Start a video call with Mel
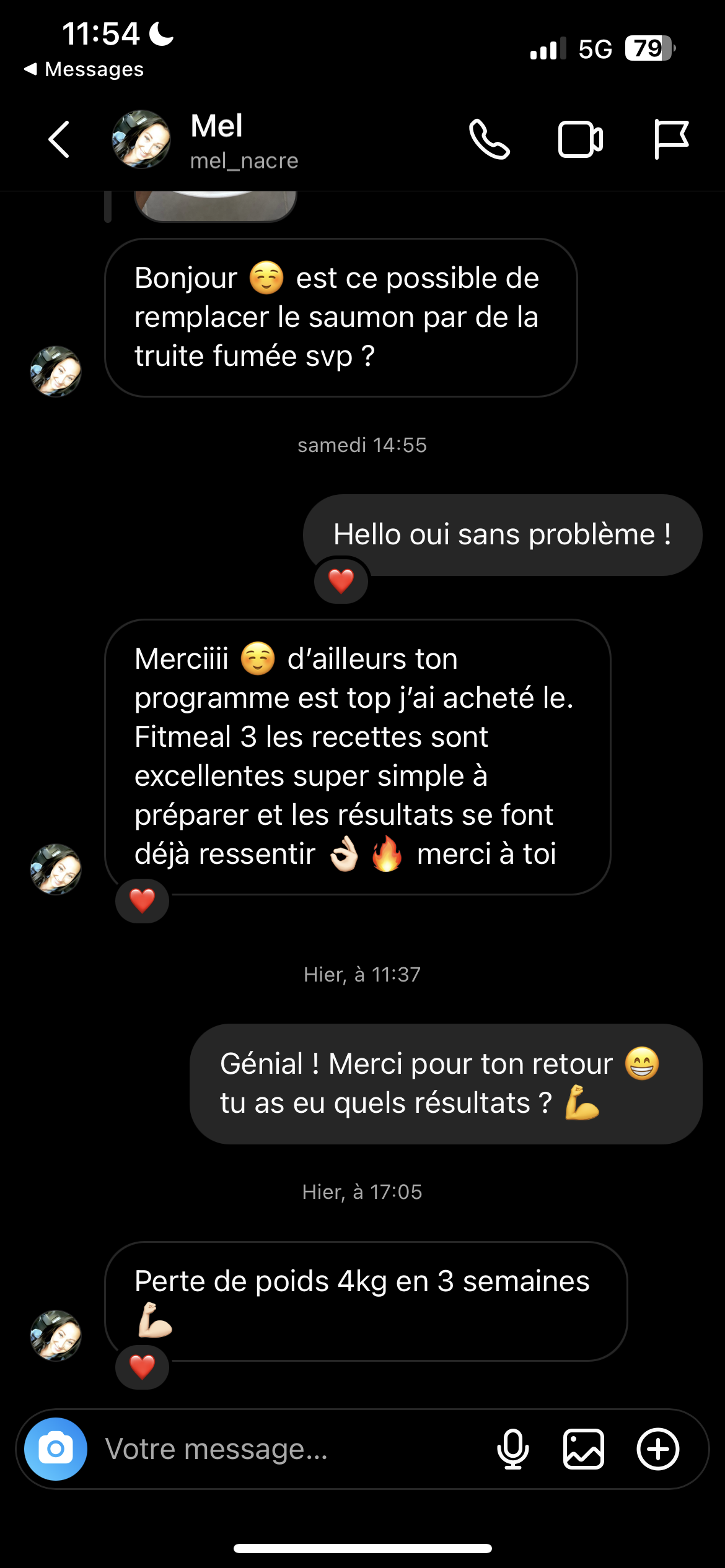The image size is (725, 1568). tap(581, 139)
